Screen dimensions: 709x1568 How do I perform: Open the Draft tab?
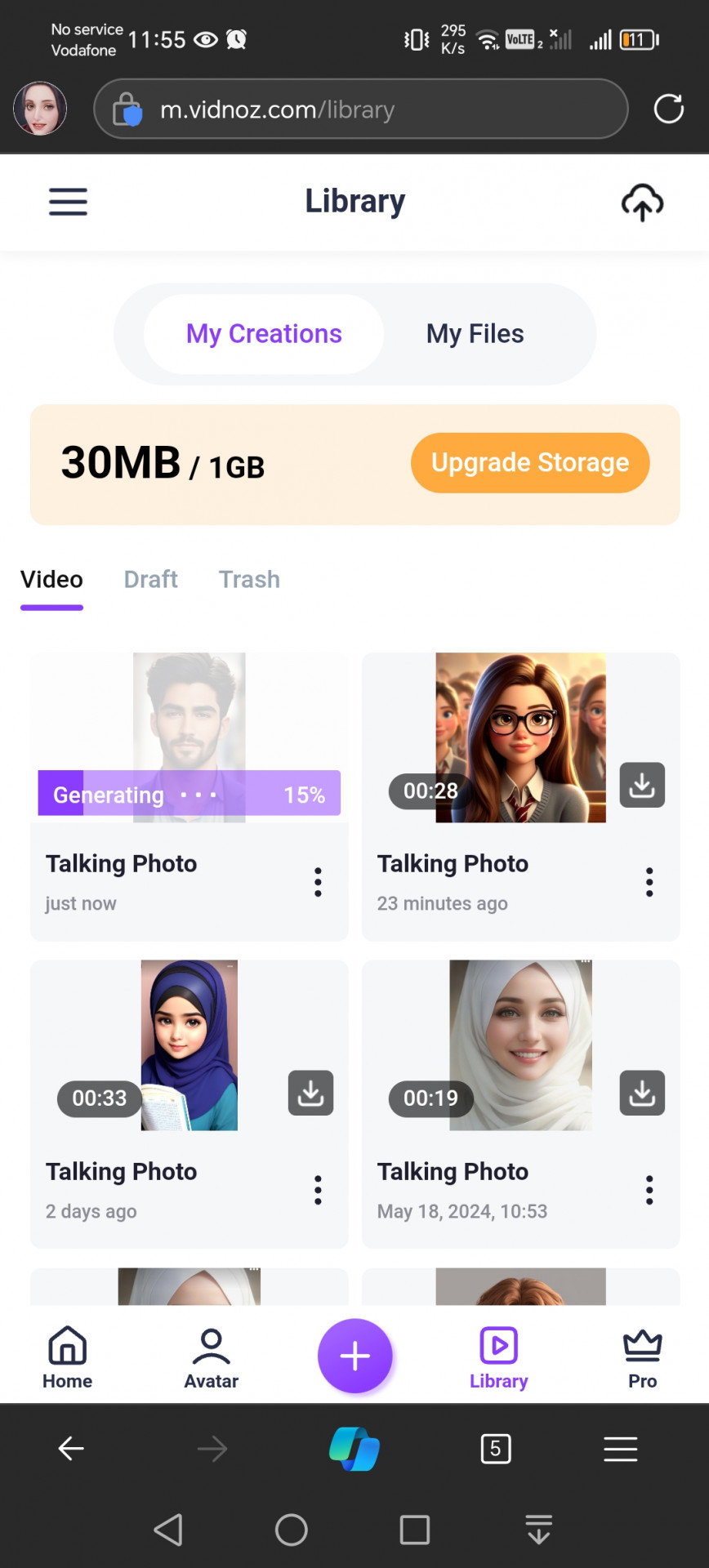click(150, 580)
